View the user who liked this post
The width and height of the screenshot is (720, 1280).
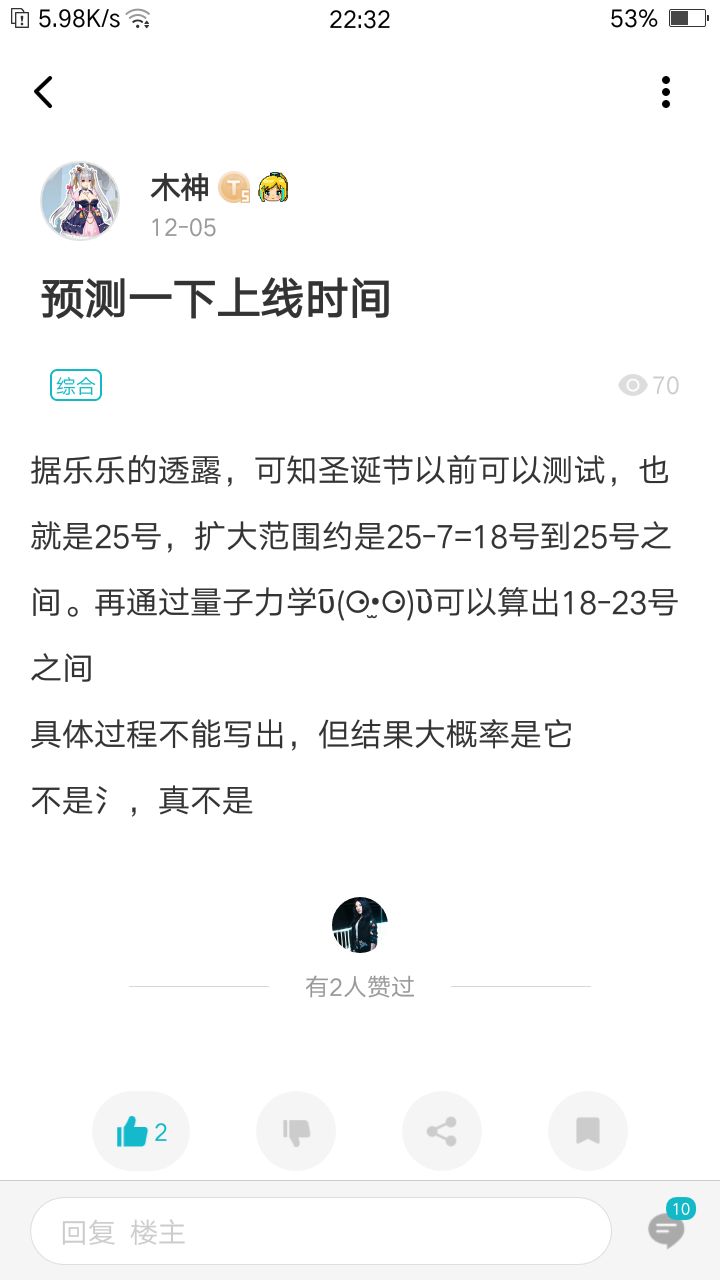(360, 925)
